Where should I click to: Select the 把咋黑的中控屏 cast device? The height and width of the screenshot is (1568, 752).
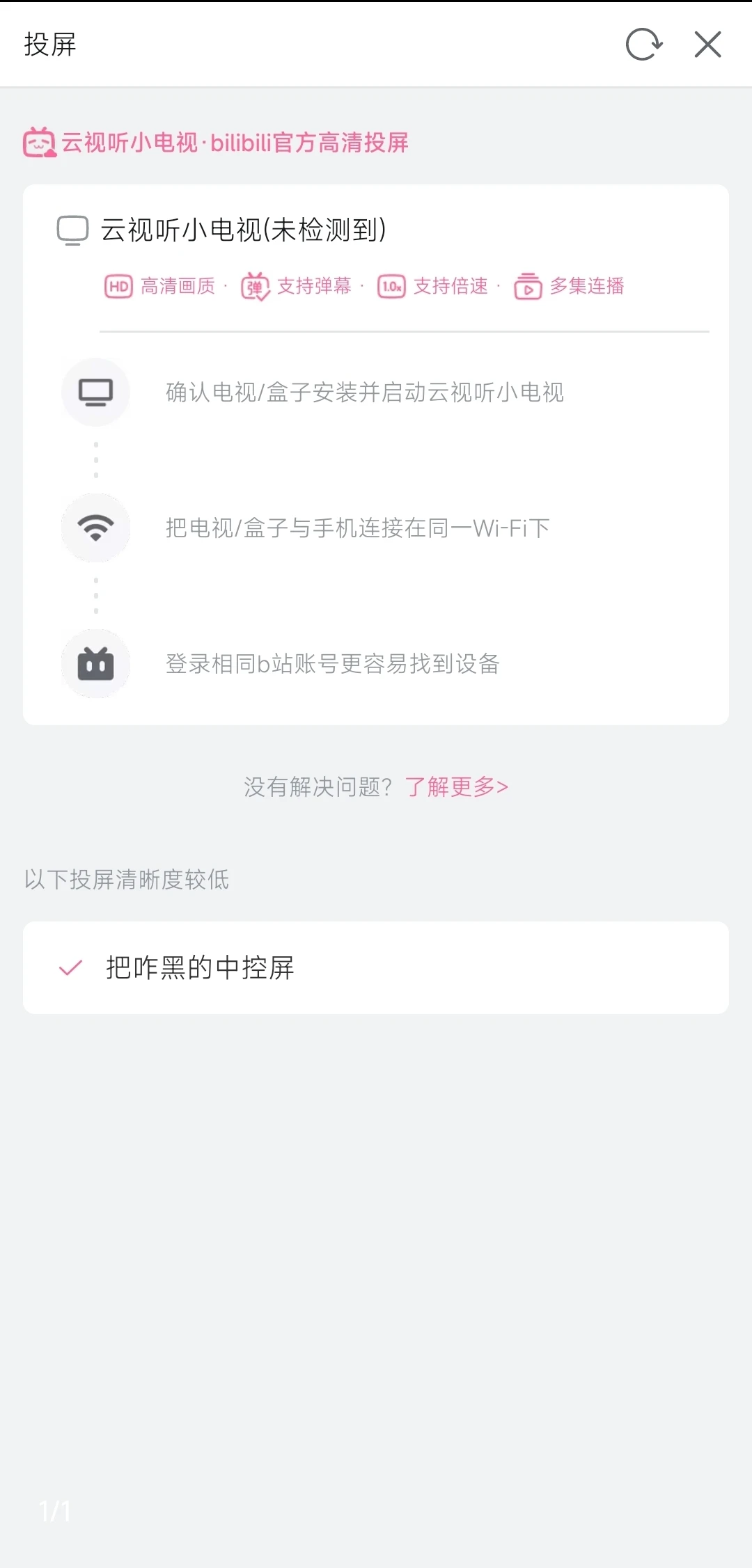click(x=376, y=967)
